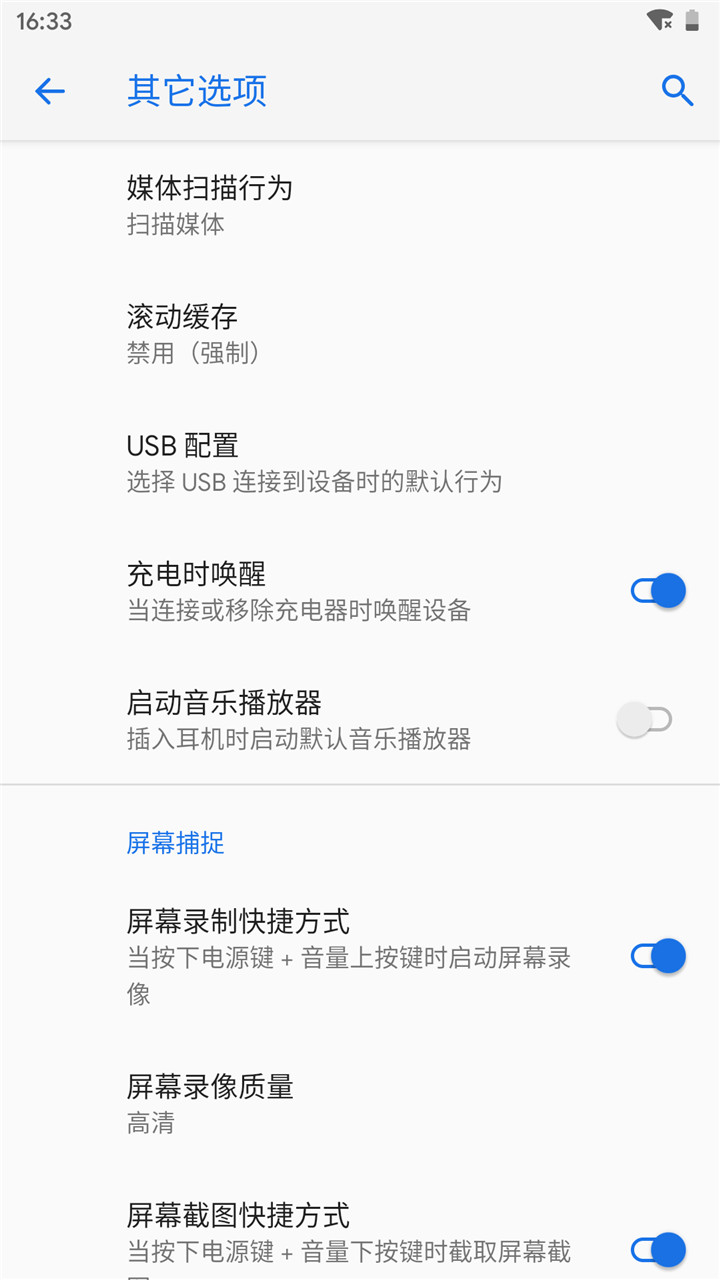Open 媒体扫描行为 setting
The height and width of the screenshot is (1280, 720).
point(210,204)
